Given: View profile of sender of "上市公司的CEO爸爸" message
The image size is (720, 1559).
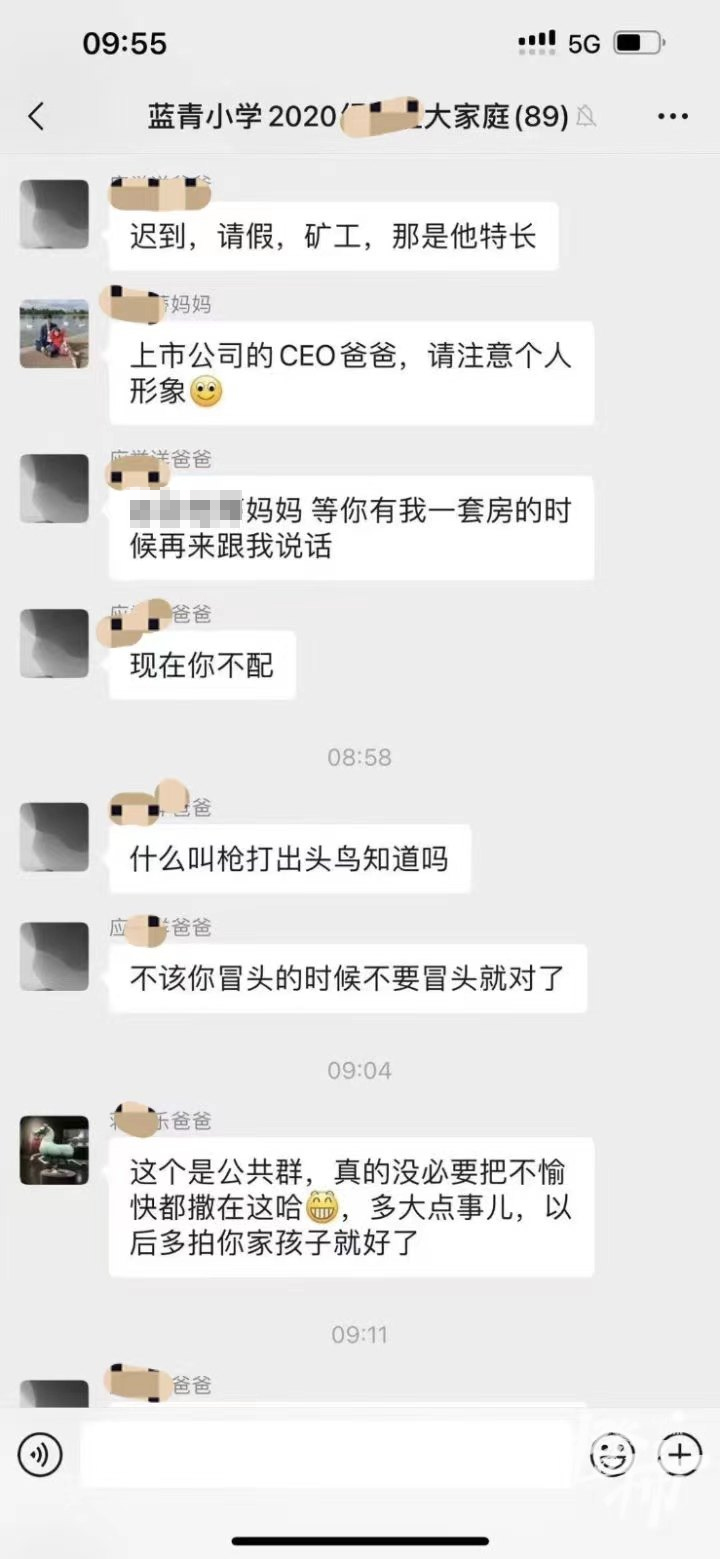Looking at the screenshot, I should point(54,334).
